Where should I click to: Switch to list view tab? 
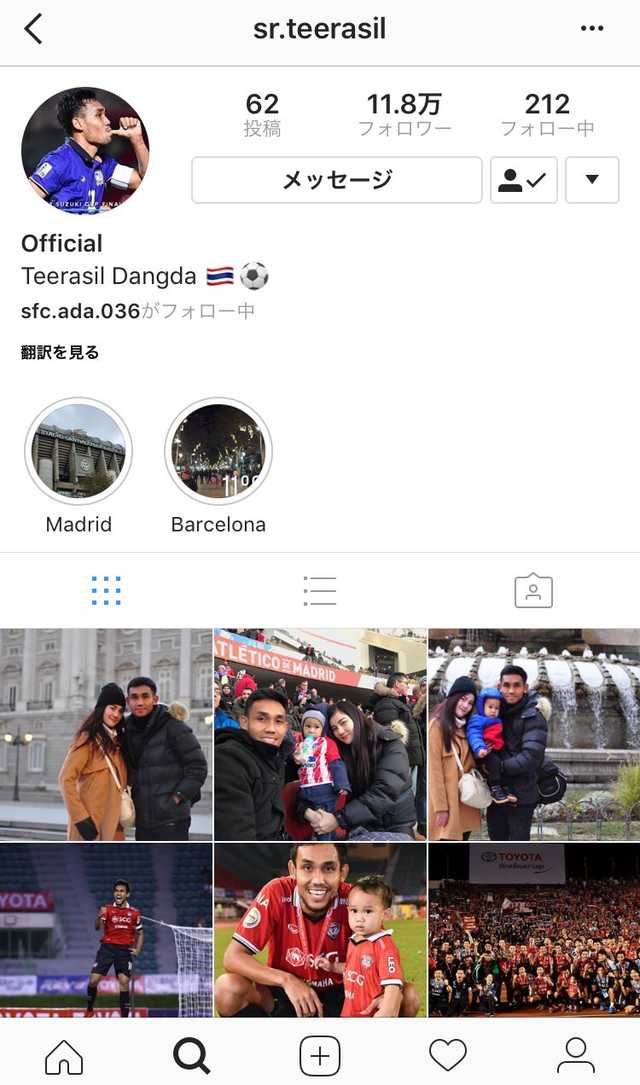[x=320, y=590]
